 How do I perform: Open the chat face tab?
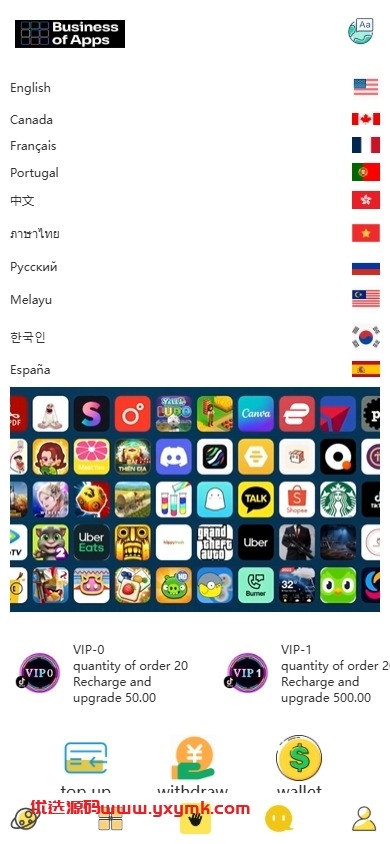pyautogui.click(x=279, y=820)
